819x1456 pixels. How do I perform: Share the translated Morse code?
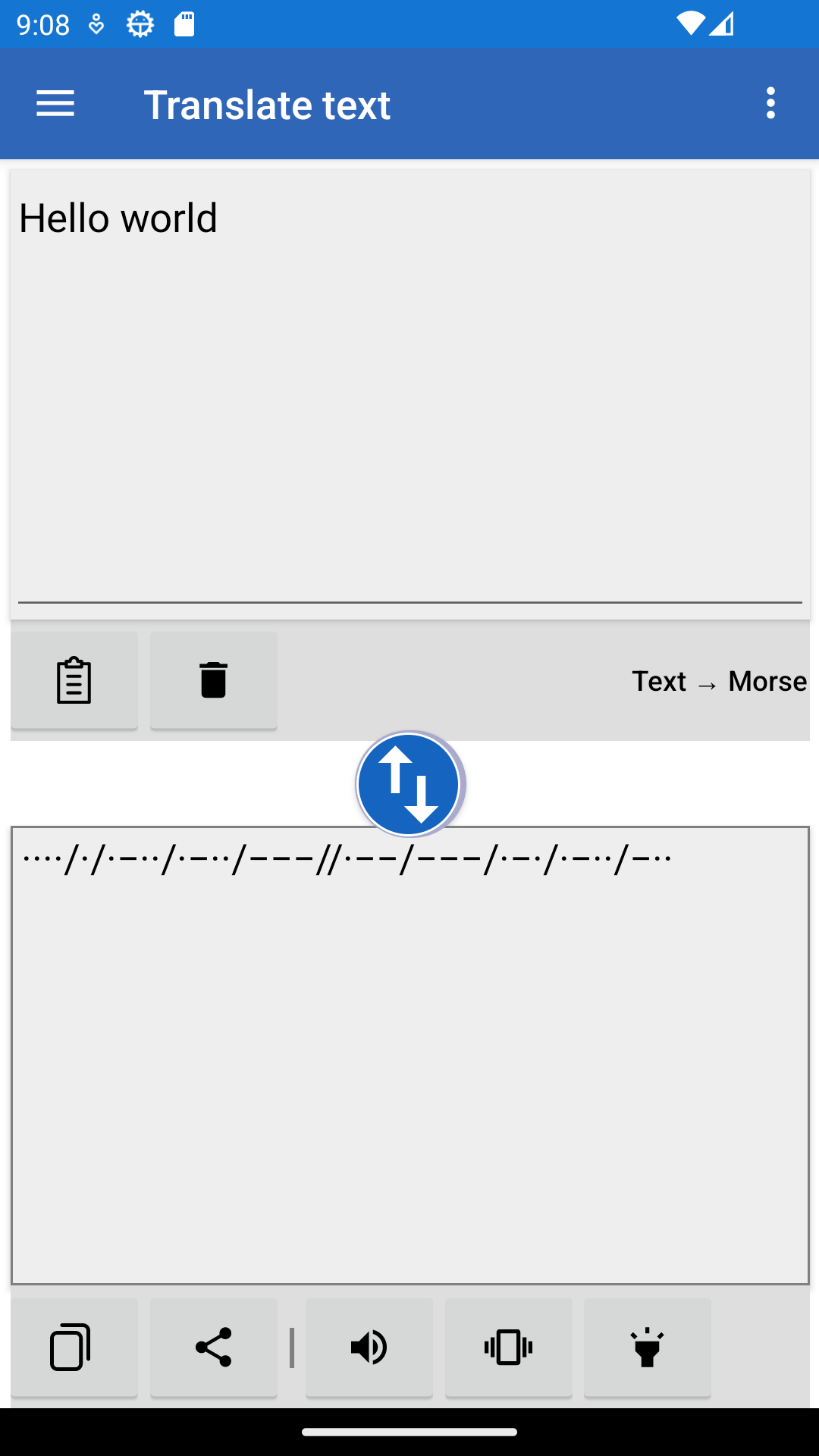point(214,1348)
